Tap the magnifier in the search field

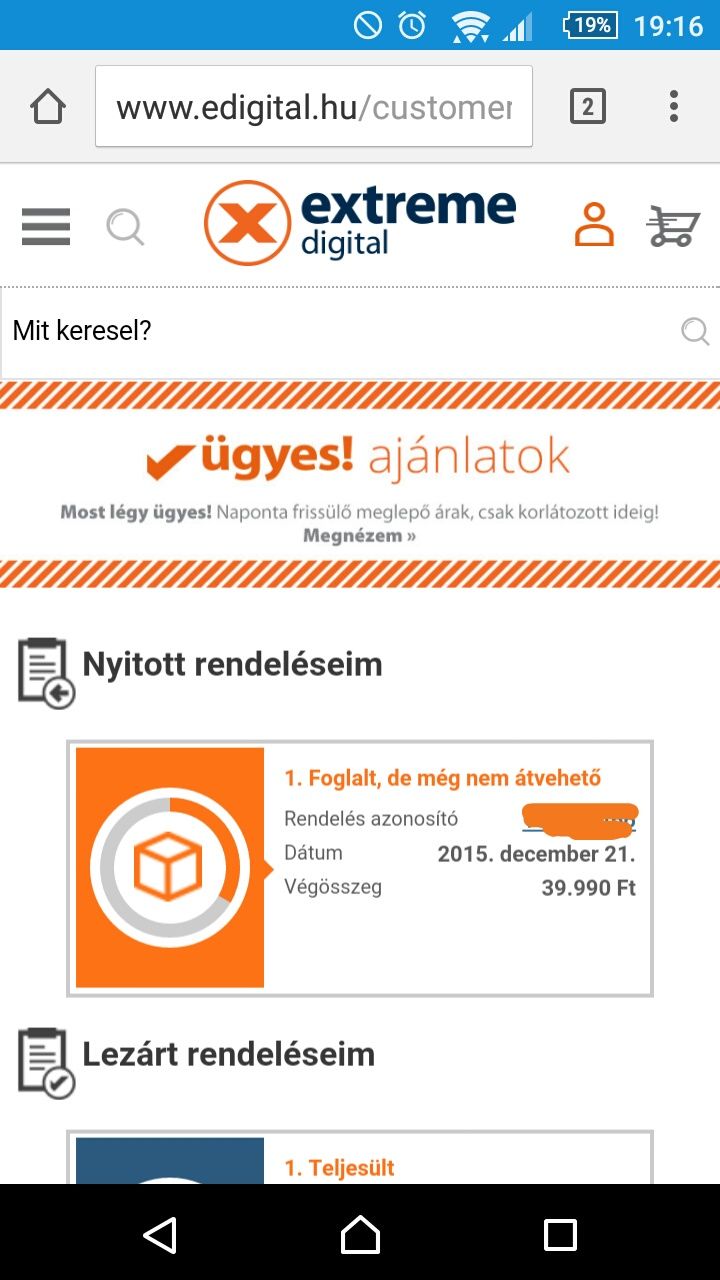point(695,331)
